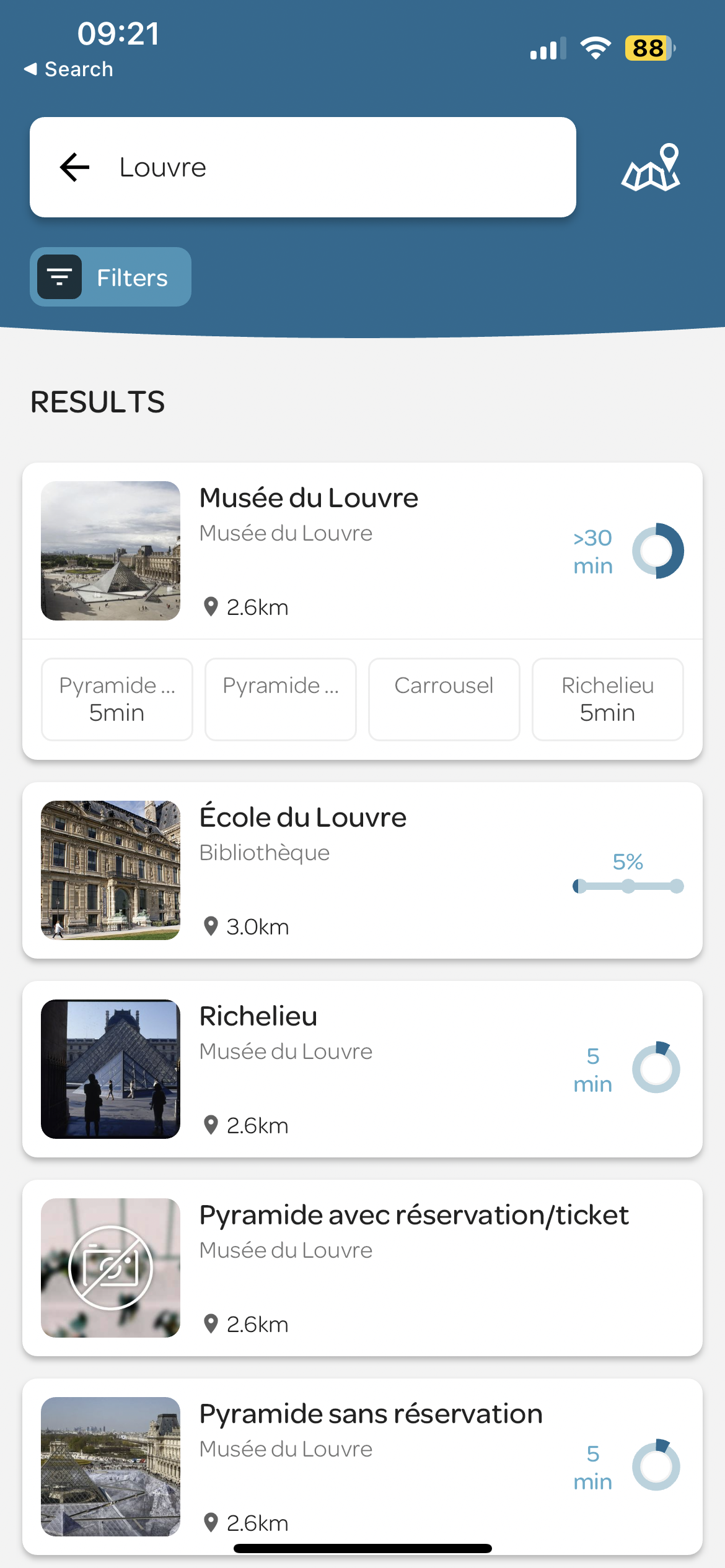This screenshot has width=725, height=1568.
Task: Open Pyramide sans réservation result
Action: [362, 1466]
